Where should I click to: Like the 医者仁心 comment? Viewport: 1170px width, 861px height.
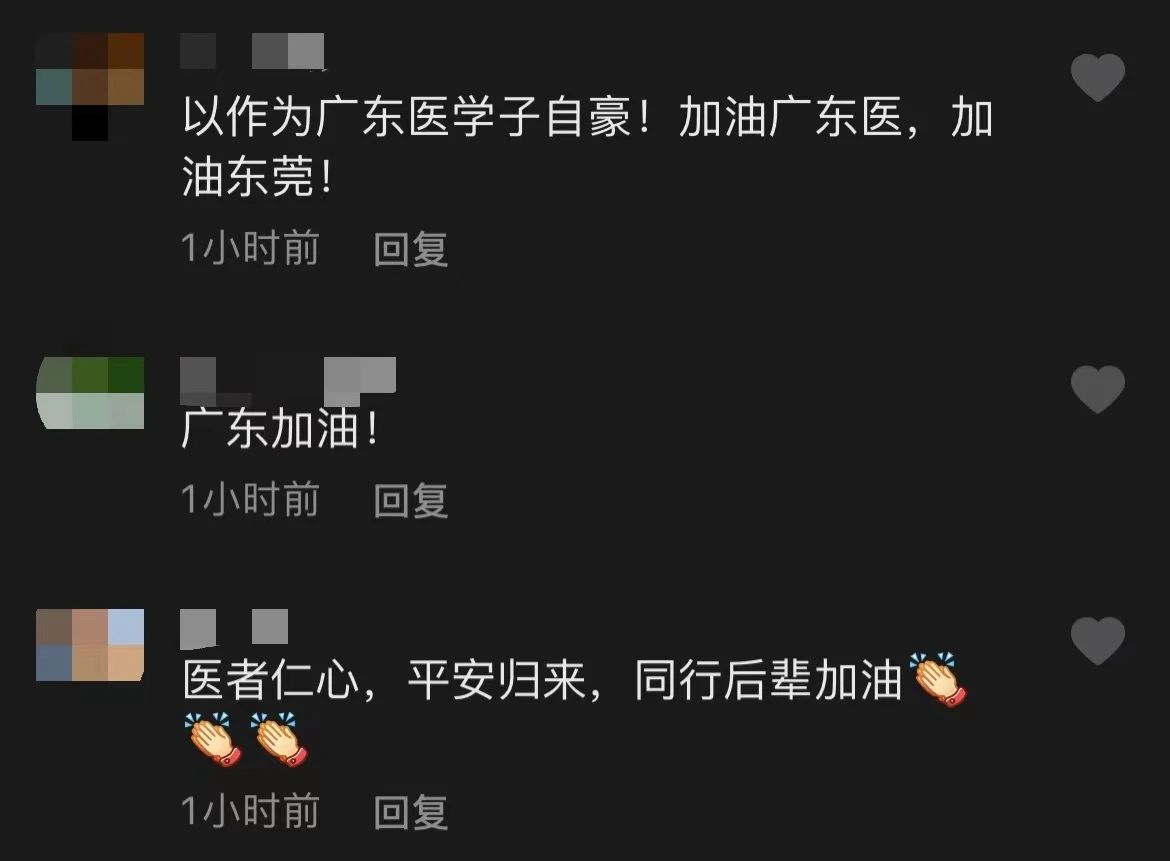[1098, 640]
